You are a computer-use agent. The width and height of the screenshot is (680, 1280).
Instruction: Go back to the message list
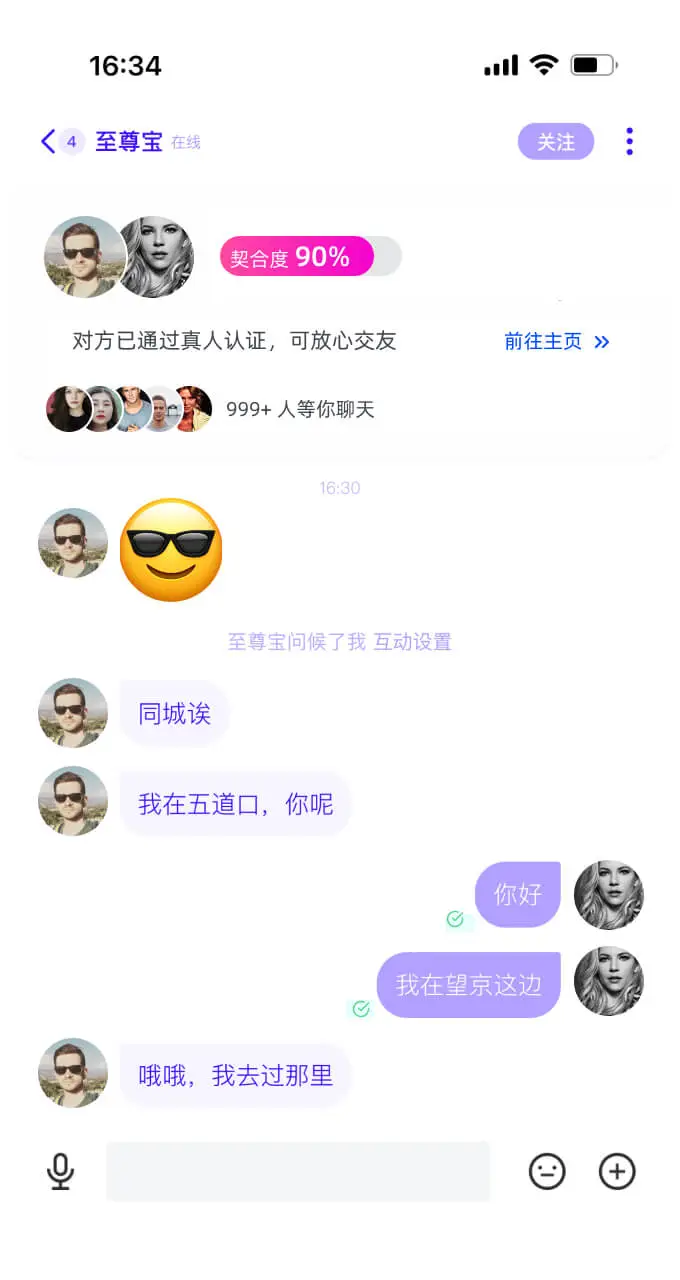[48, 142]
